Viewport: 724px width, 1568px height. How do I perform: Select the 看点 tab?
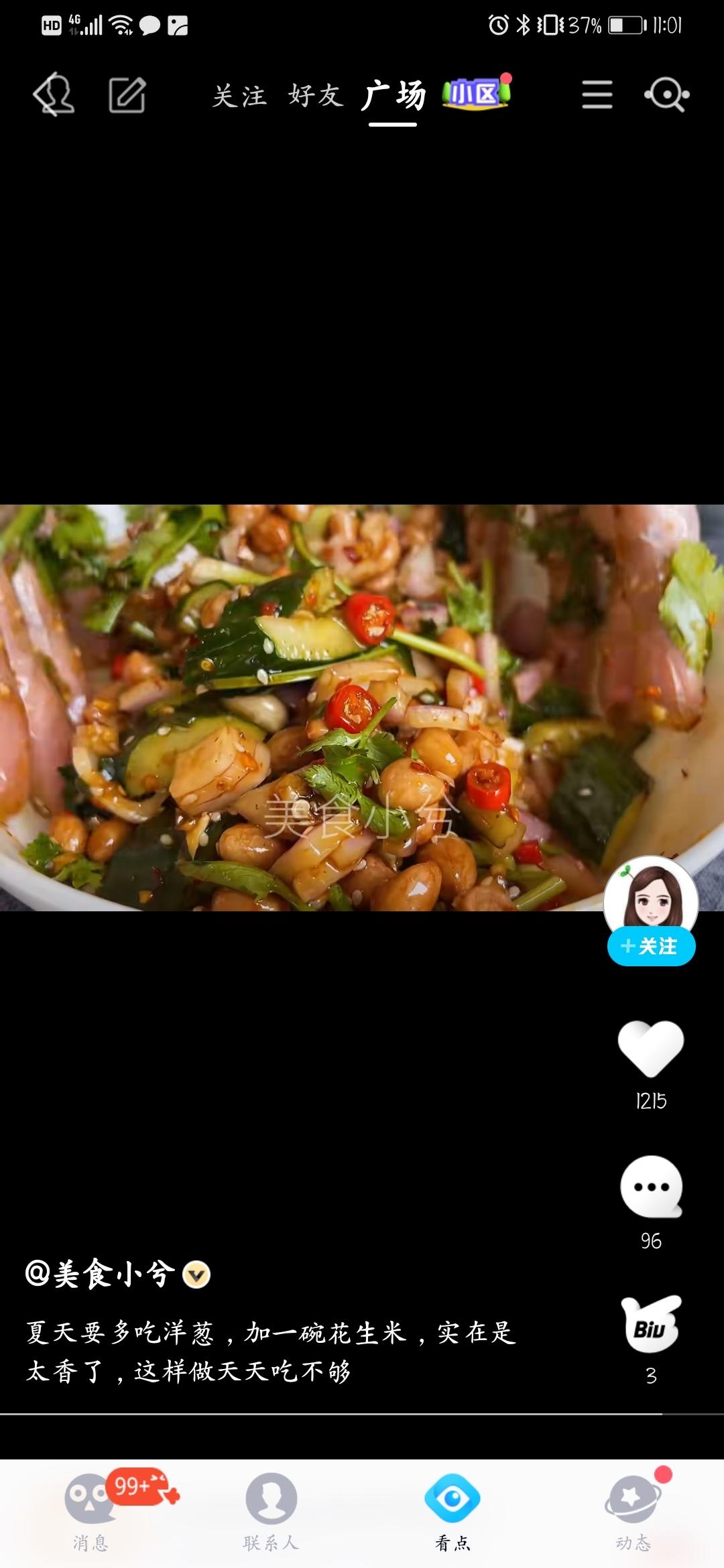[x=452, y=1508]
